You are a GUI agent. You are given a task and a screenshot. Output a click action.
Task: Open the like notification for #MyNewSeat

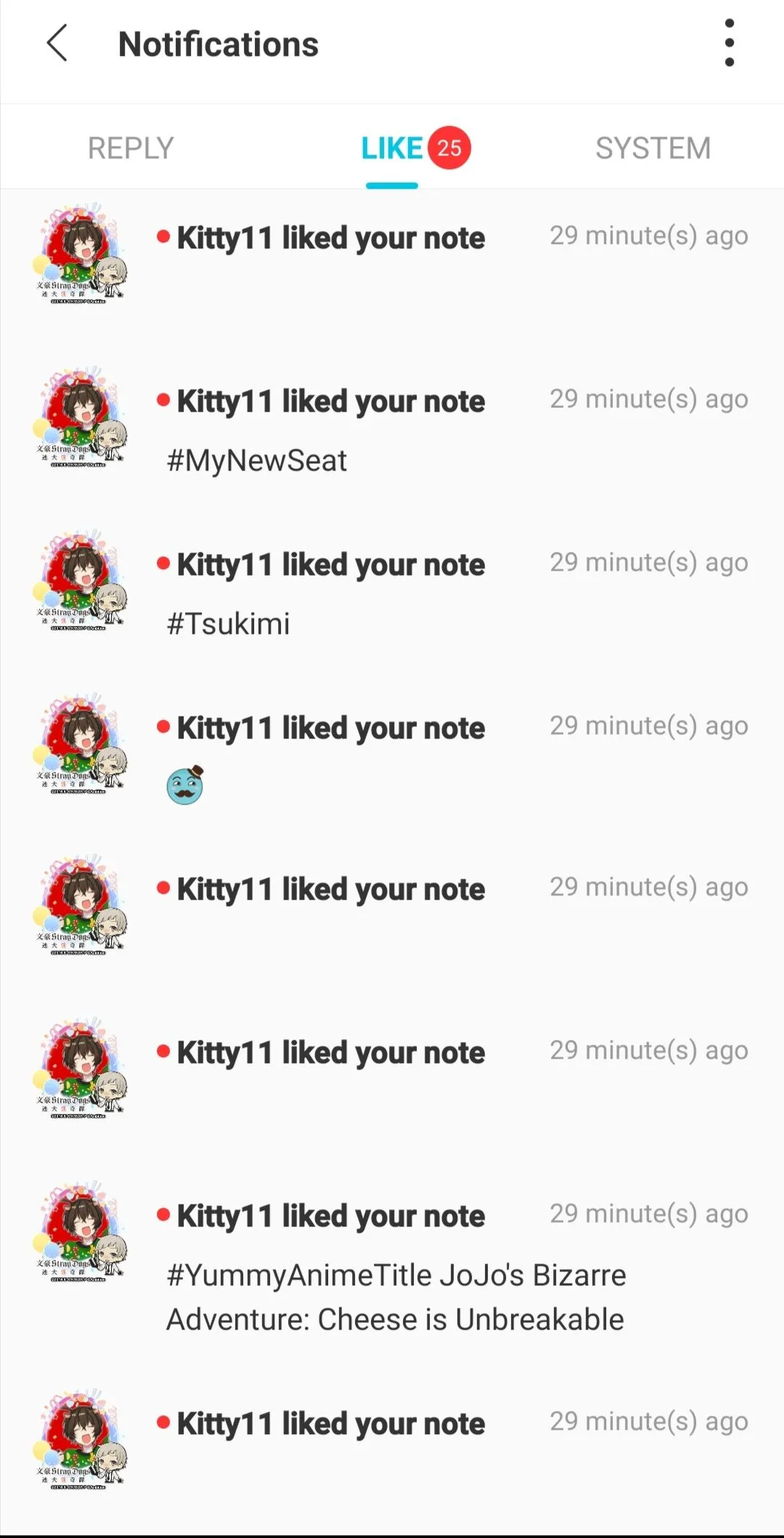click(392, 428)
